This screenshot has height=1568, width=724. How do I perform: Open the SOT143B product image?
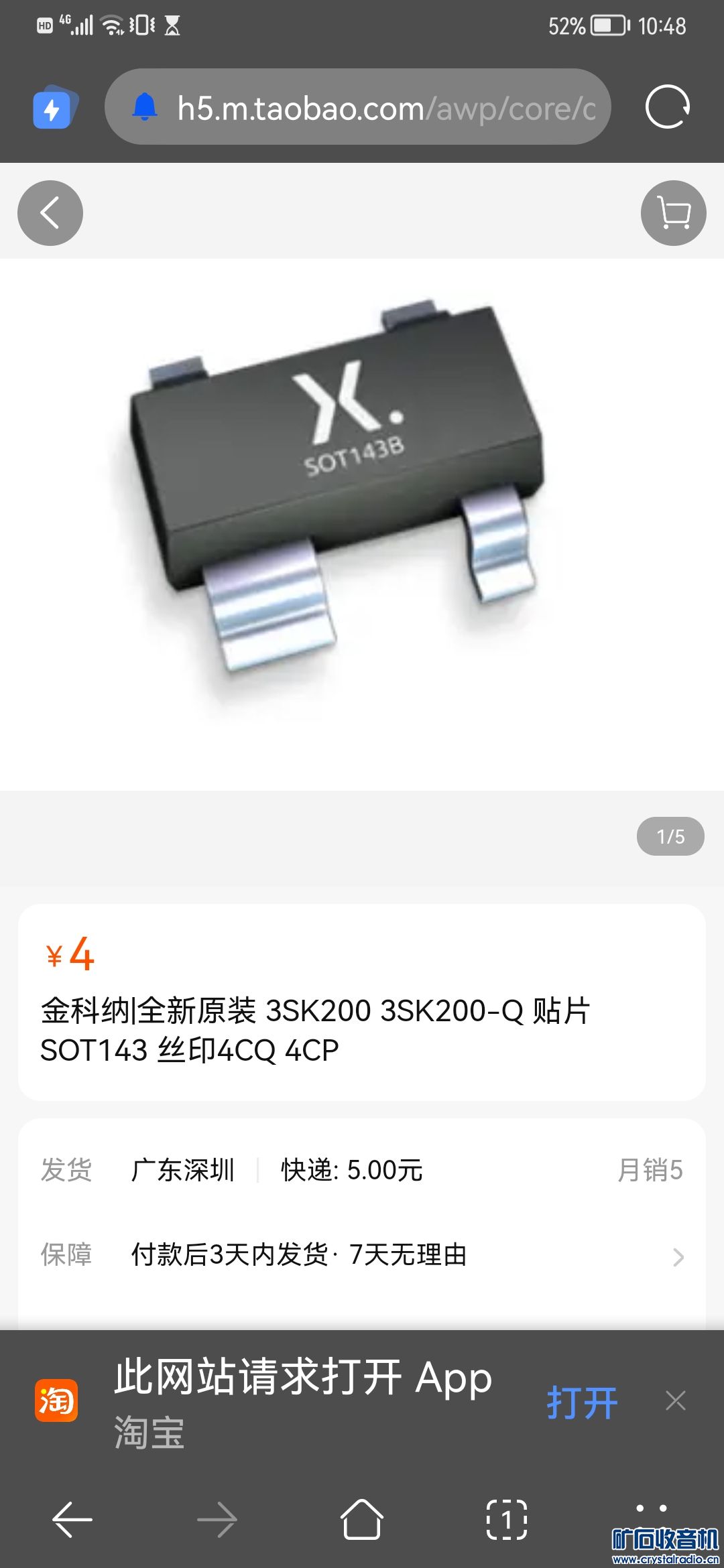tap(335, 496)
